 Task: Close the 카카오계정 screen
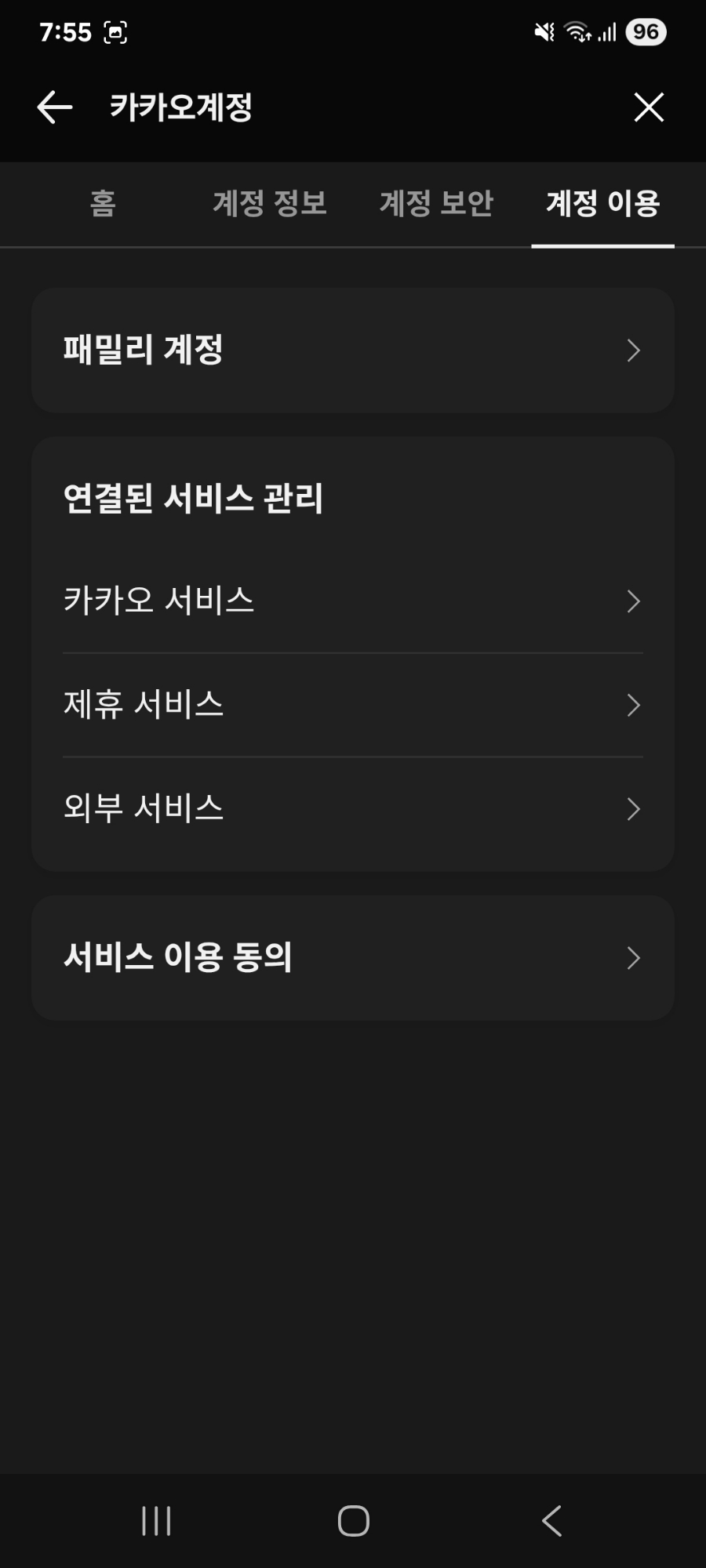point(649,107)
